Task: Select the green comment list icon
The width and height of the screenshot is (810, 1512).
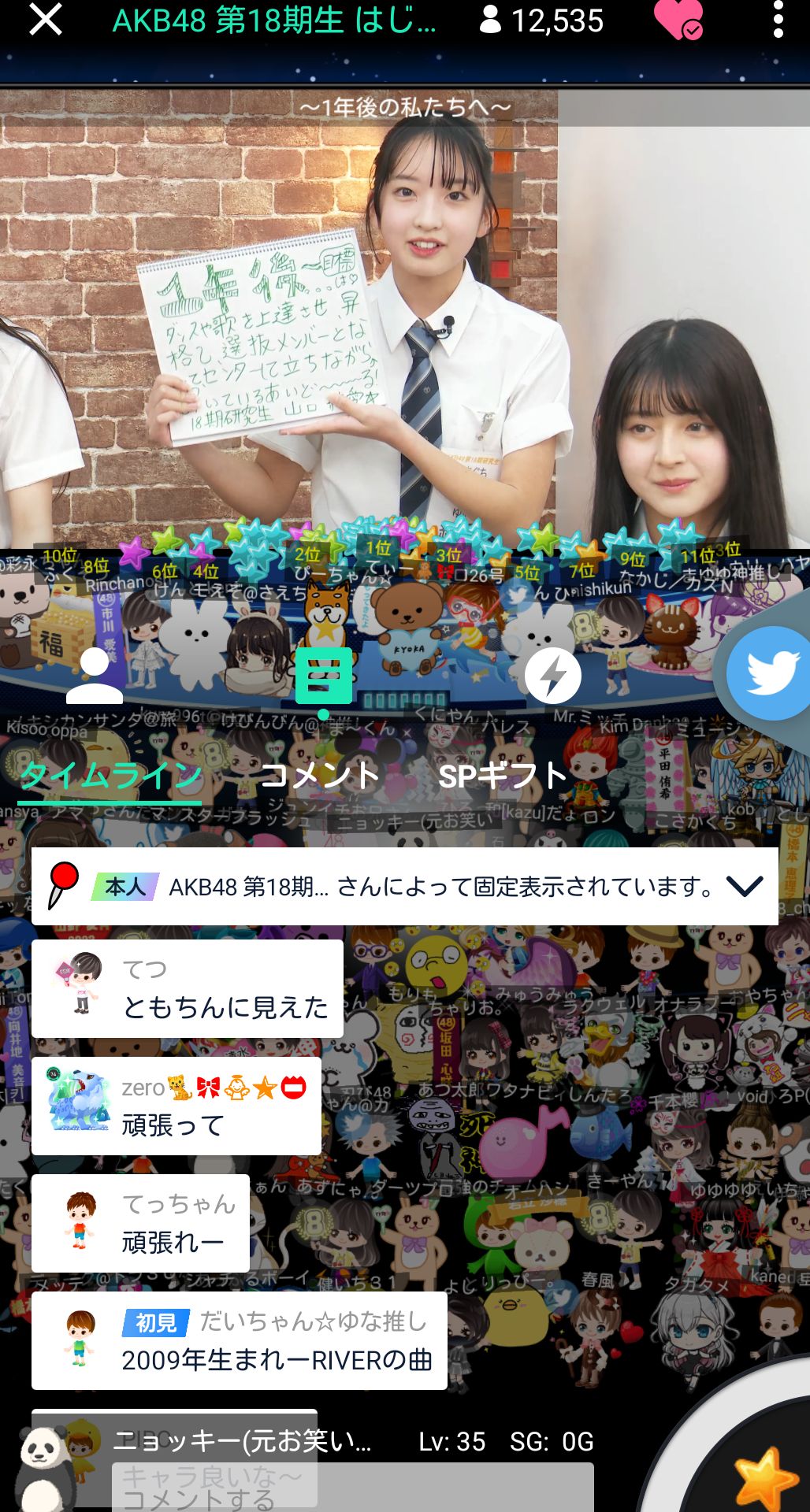Action: coord(323,676)
